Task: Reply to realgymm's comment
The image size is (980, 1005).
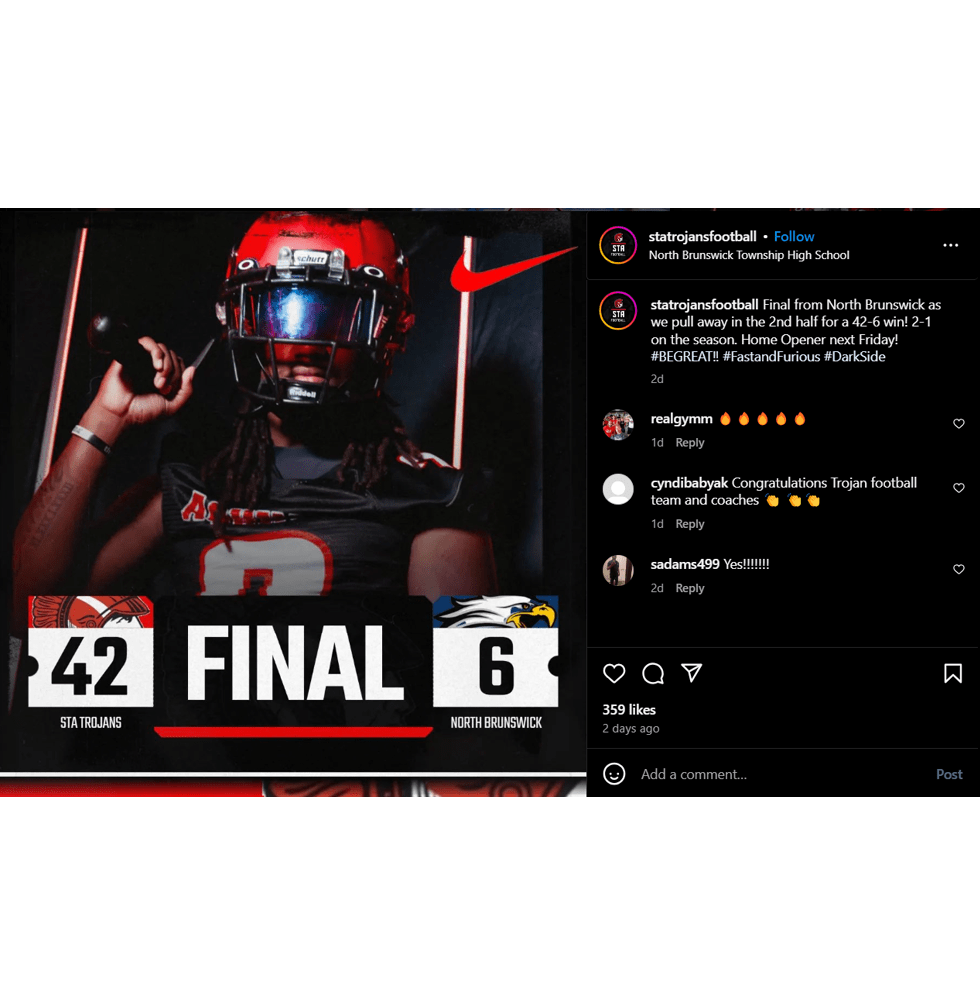Action: click(689, 442)
